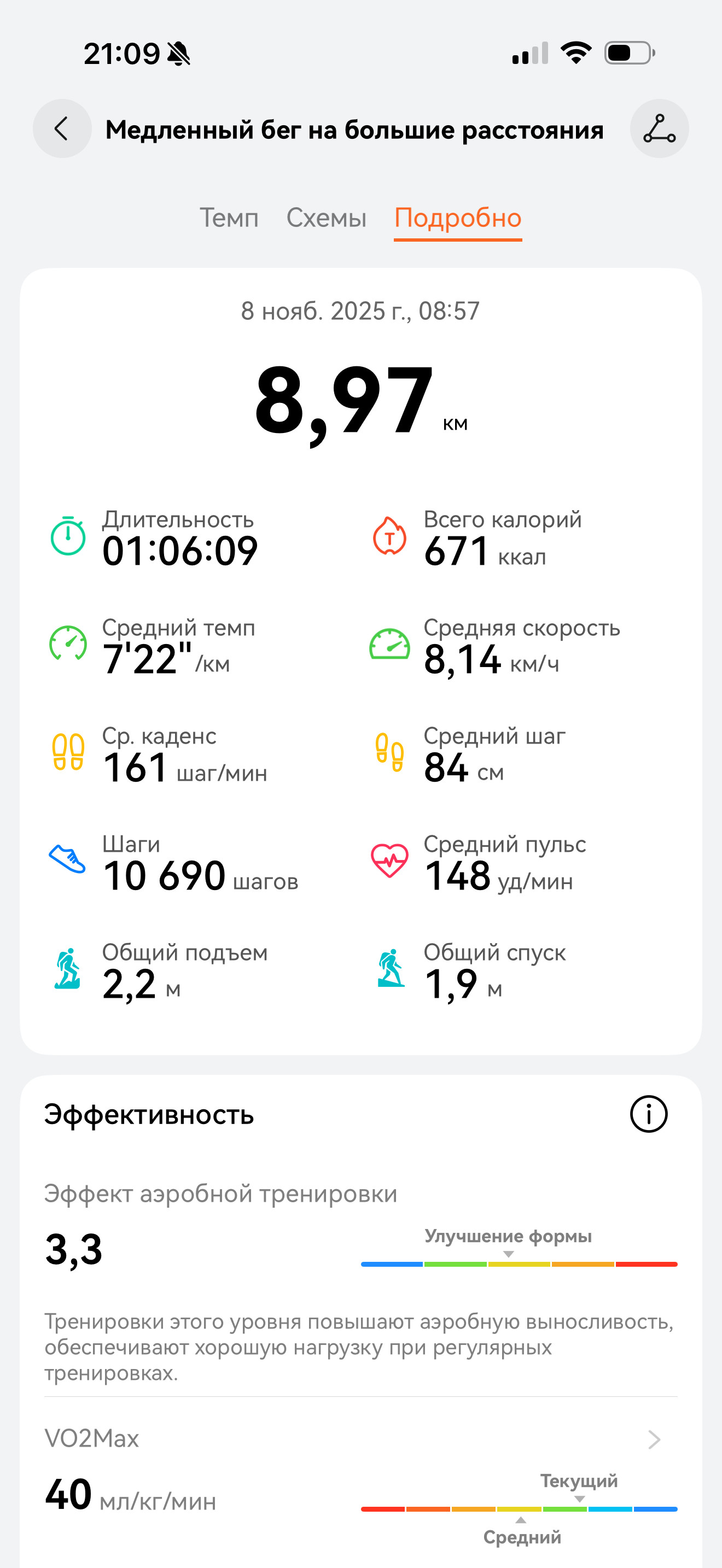
Task: Open the route share icon
Action: click(x=659, y=129)
